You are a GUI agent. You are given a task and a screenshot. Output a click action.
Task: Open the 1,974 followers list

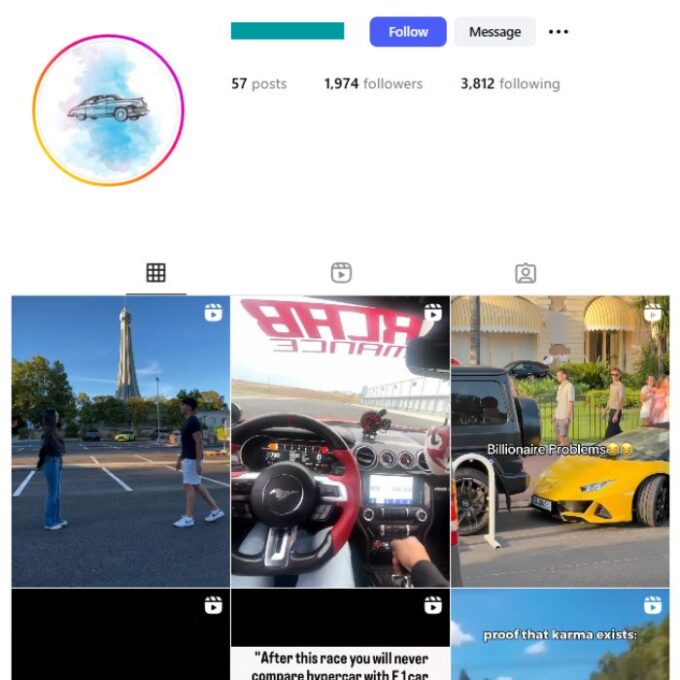point(373,84)
